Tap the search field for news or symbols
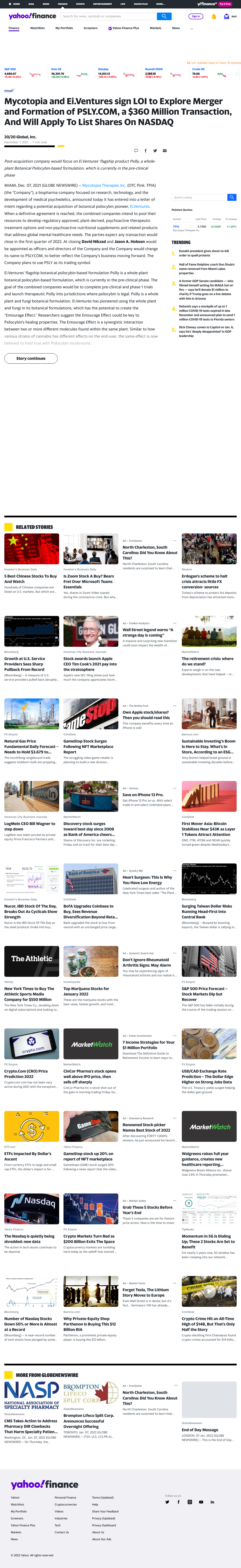 109,17
